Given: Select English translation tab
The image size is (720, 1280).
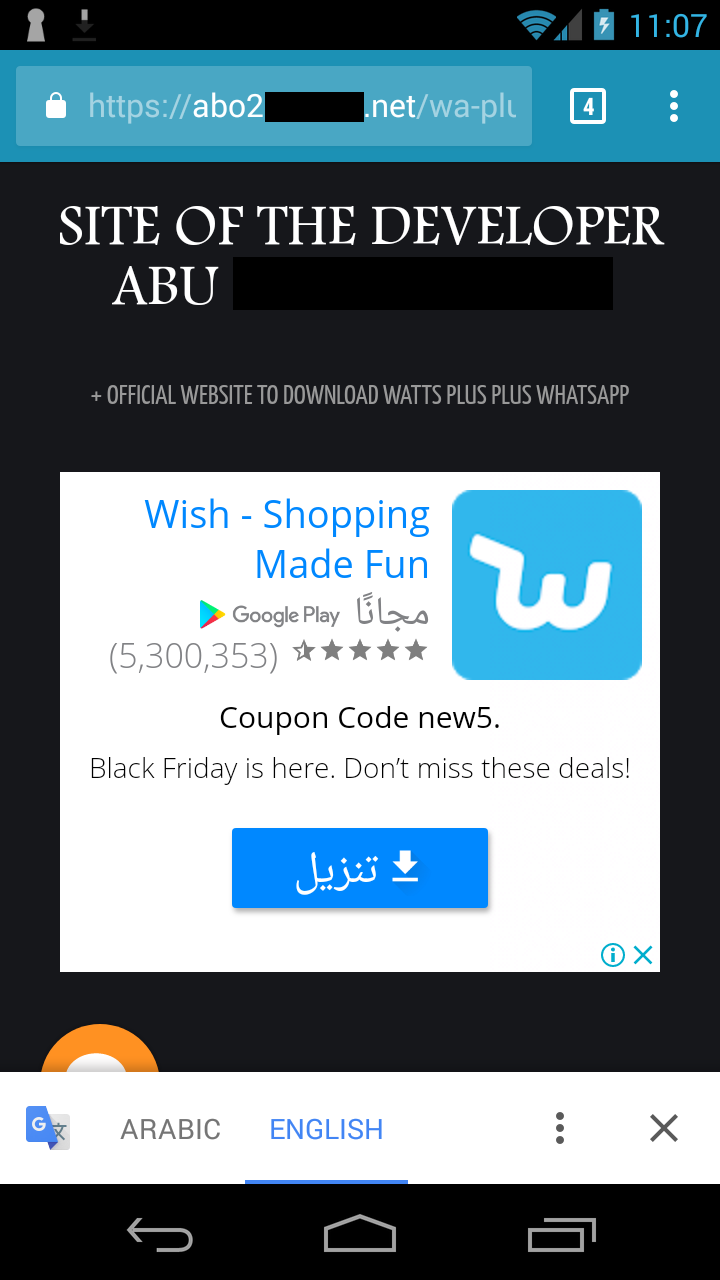Looking at the screenshot, I should coord(326,1129).
